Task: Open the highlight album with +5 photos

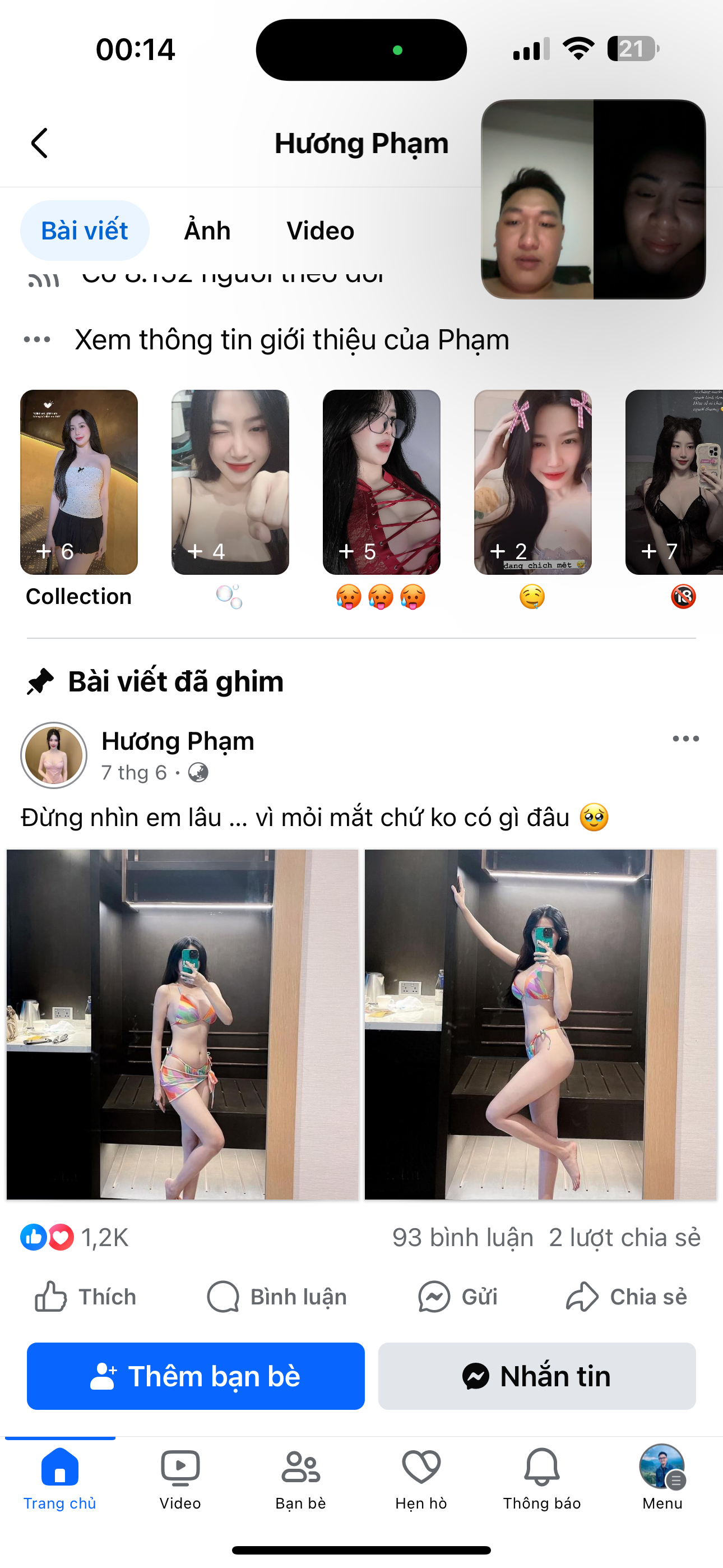Action: pyautogui.click(x=381, y=482)
